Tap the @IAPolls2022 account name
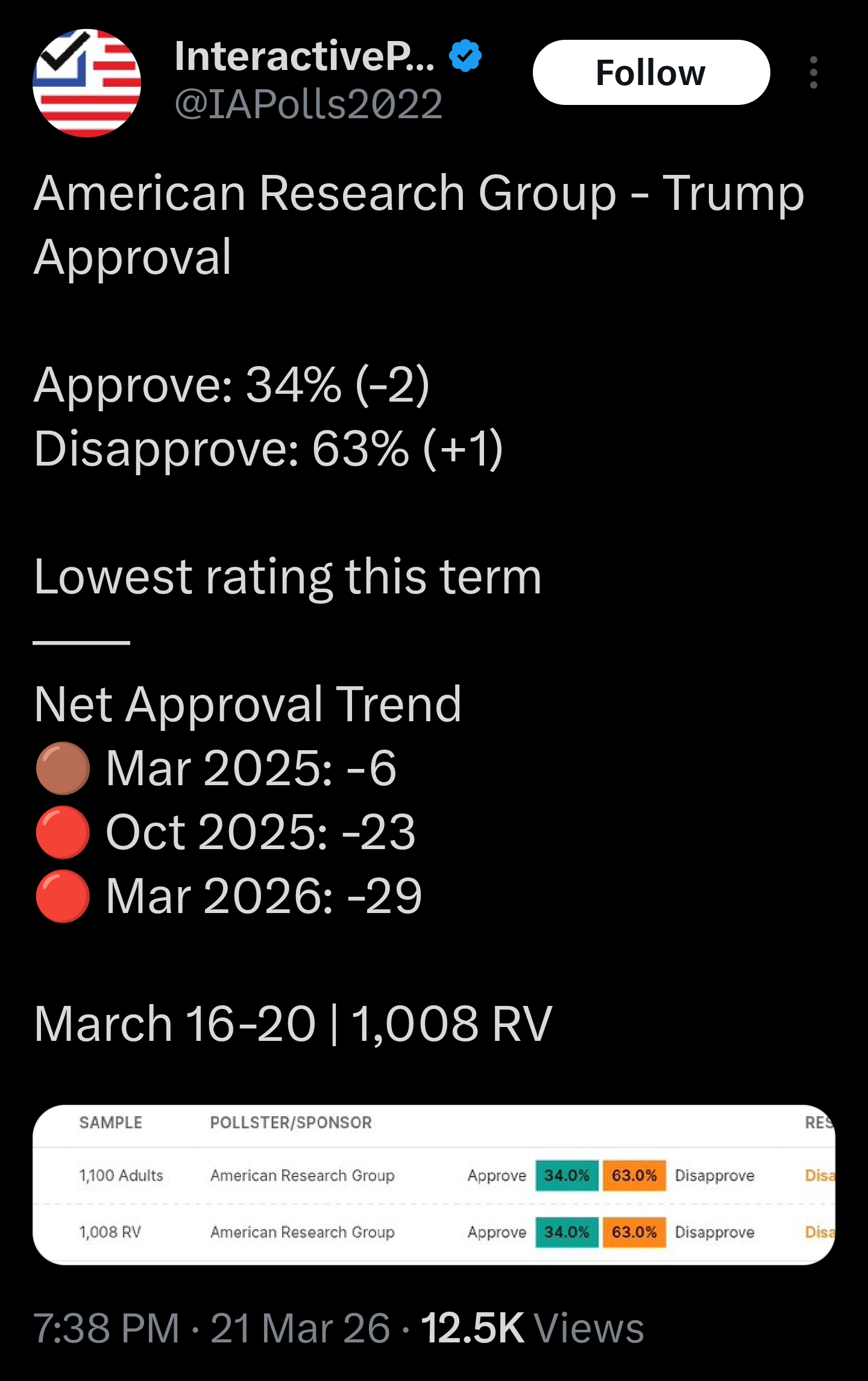 coord(309,104)
